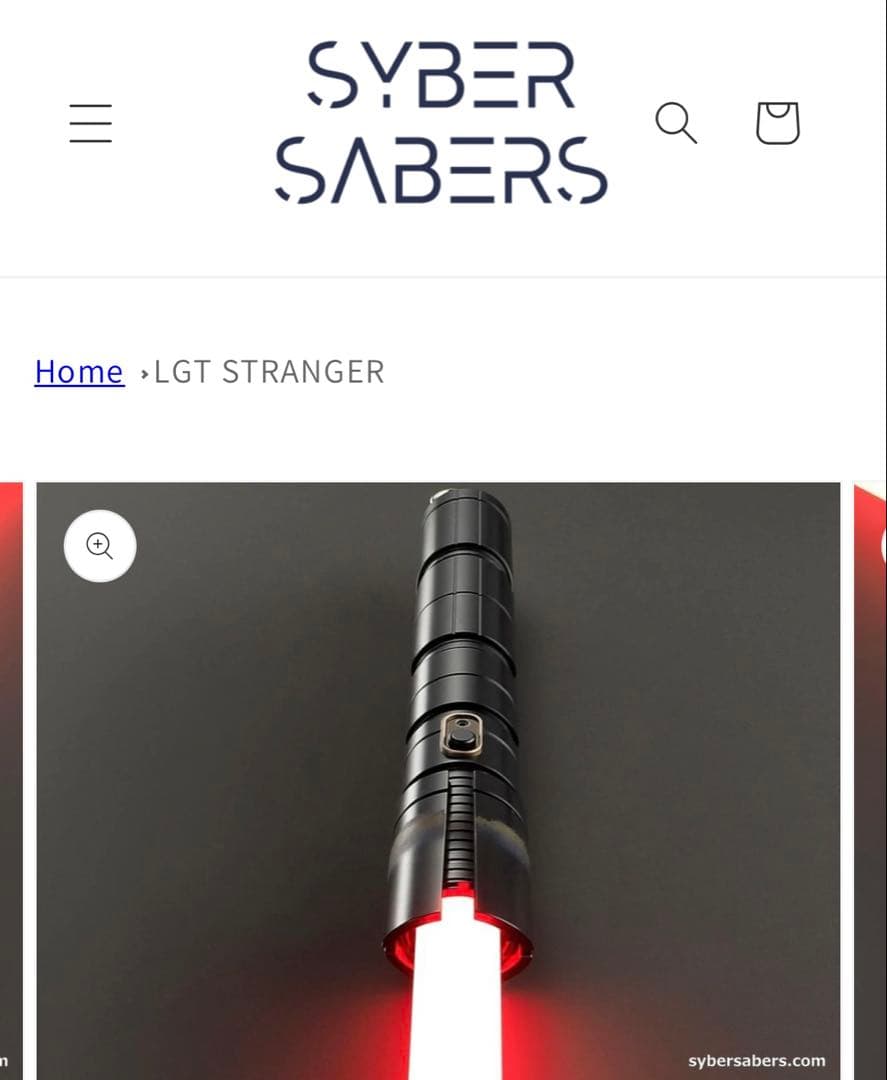This screenshot has height=1080, width=887.
Task: Tap the Syber Sabers logo
Action: click(x=441, y=123)
